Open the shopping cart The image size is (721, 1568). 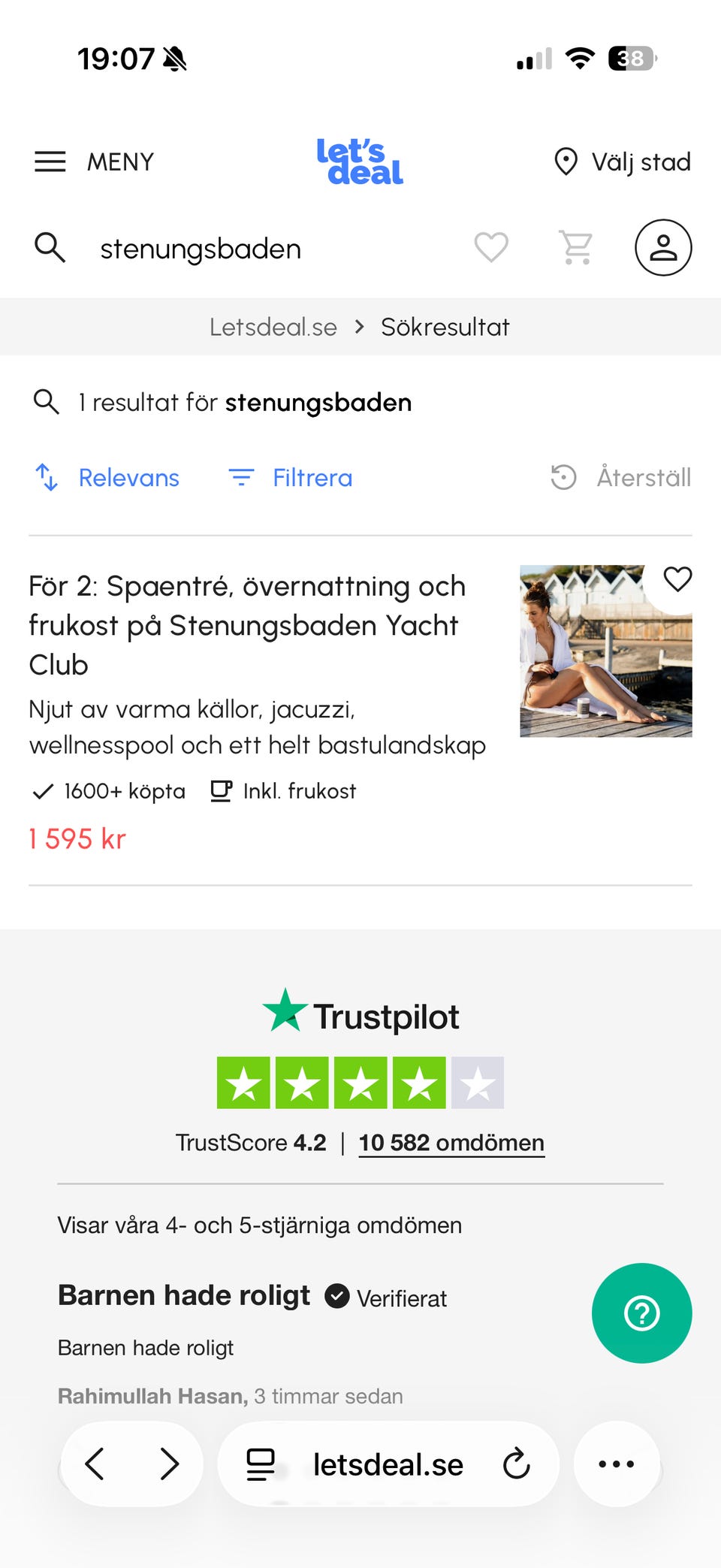click(x=575, y=248)
